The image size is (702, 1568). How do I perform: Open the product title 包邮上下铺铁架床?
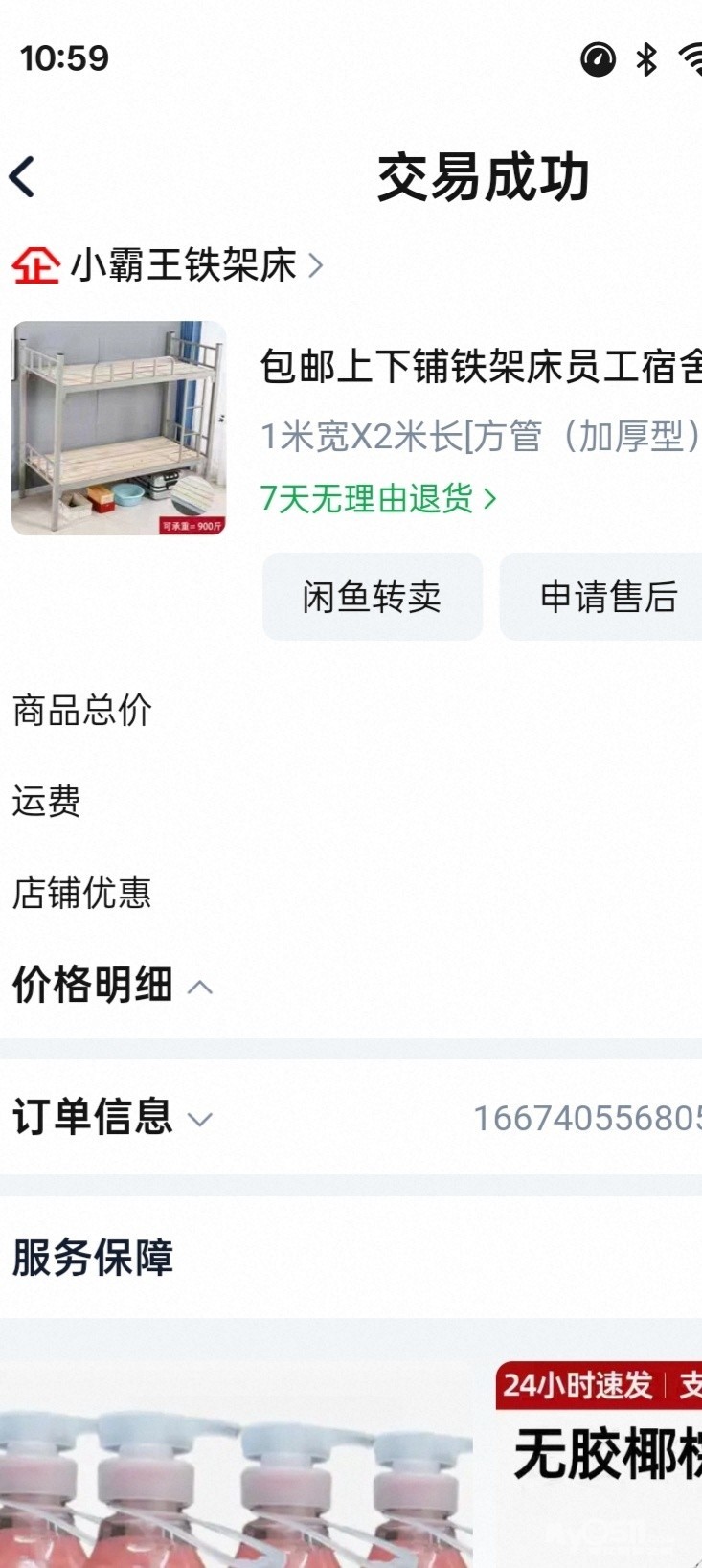click(481, 367)
